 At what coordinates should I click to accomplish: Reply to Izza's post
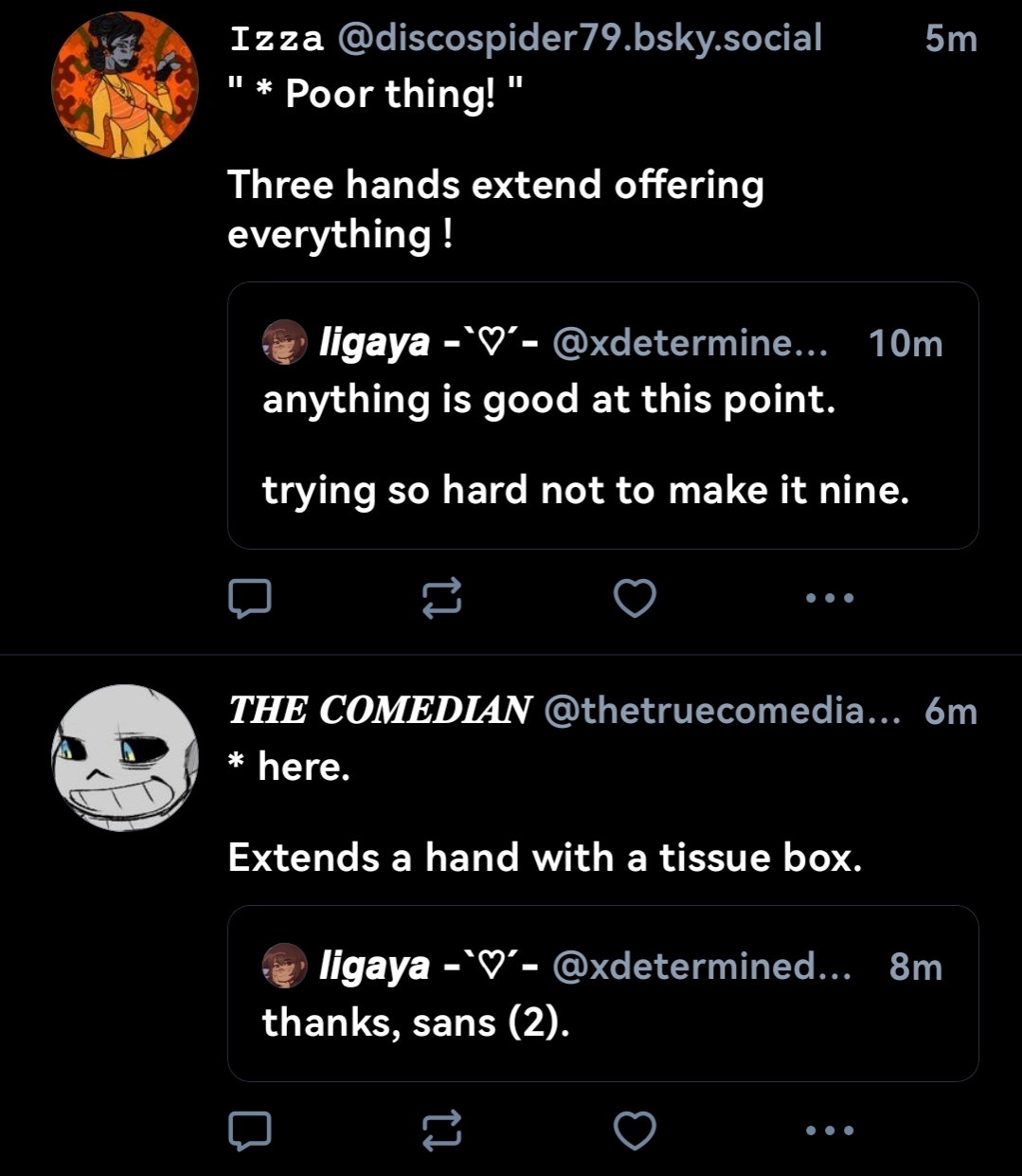point(250,598)
